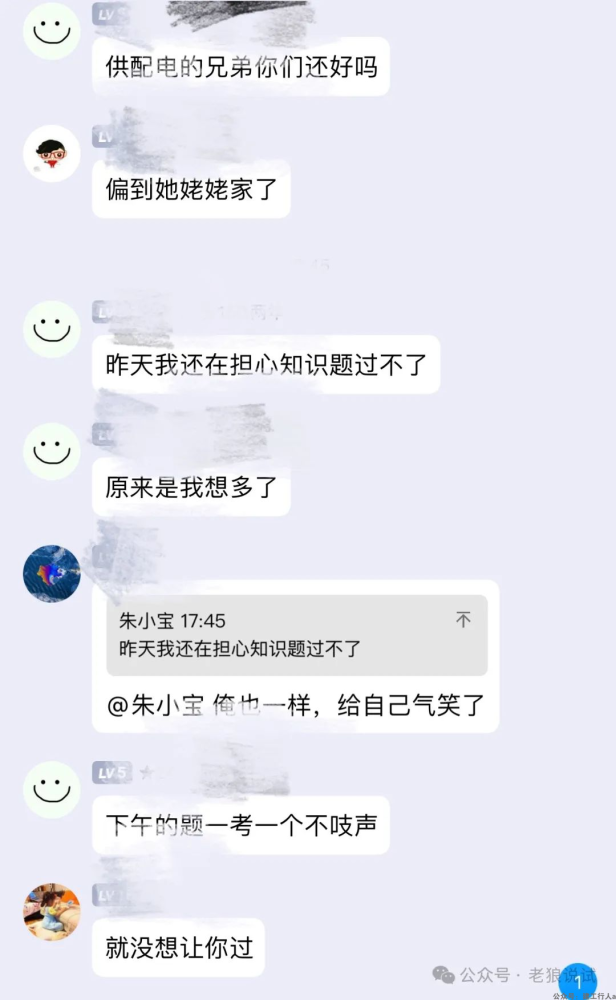Open avatar beside 下午的题一考一个不吱声
Screen dimensions: 616x1000
pyautogui.click(x=51, y=790)
